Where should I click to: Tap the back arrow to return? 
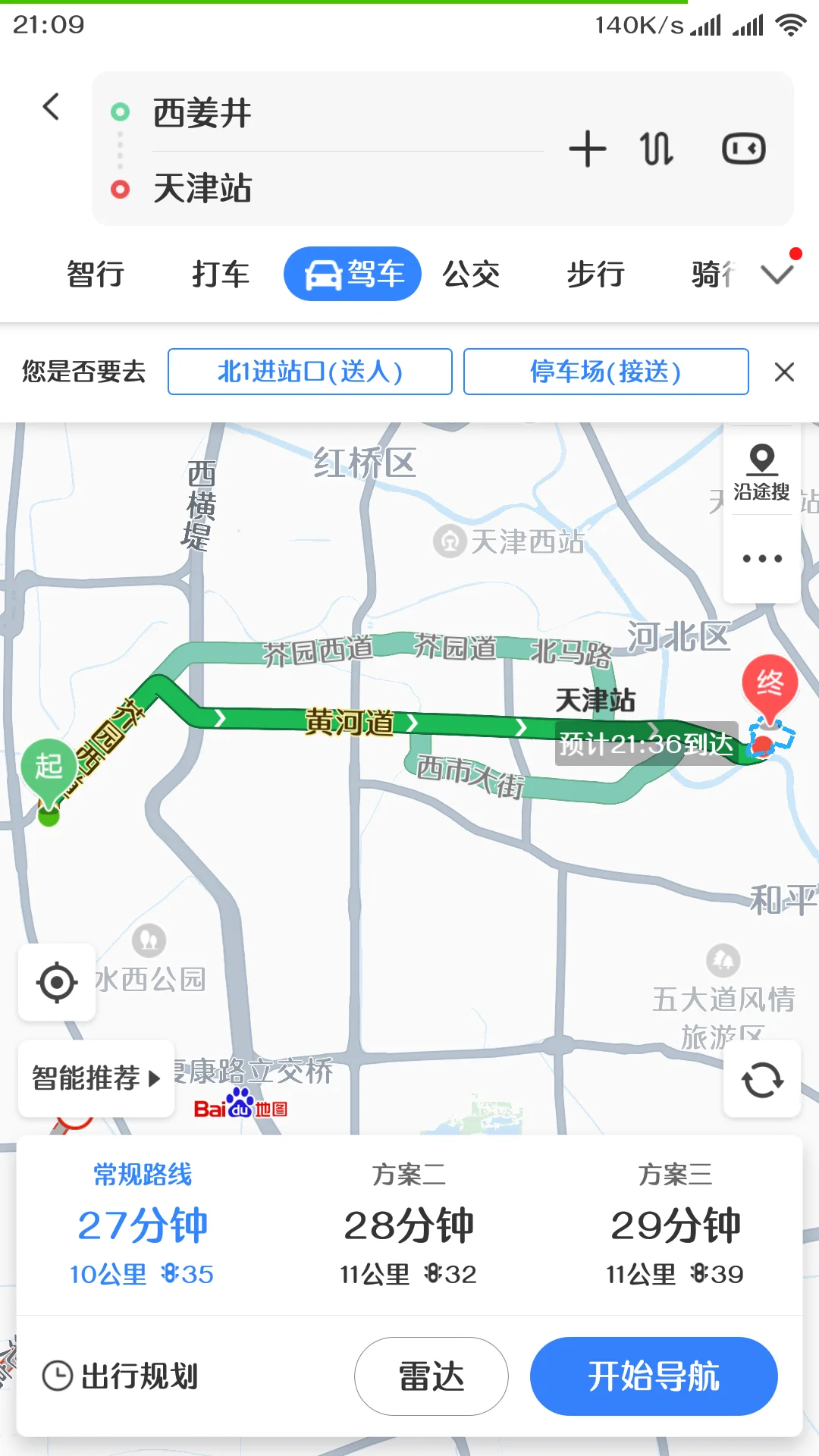[52, 106]
